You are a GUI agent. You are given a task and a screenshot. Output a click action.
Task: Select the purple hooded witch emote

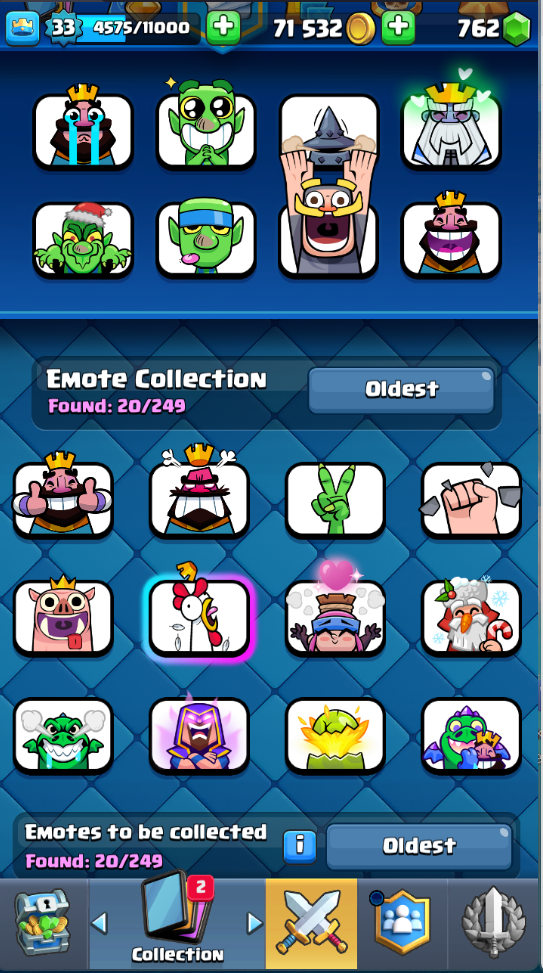pyautogui.click(x=199, y=732)
